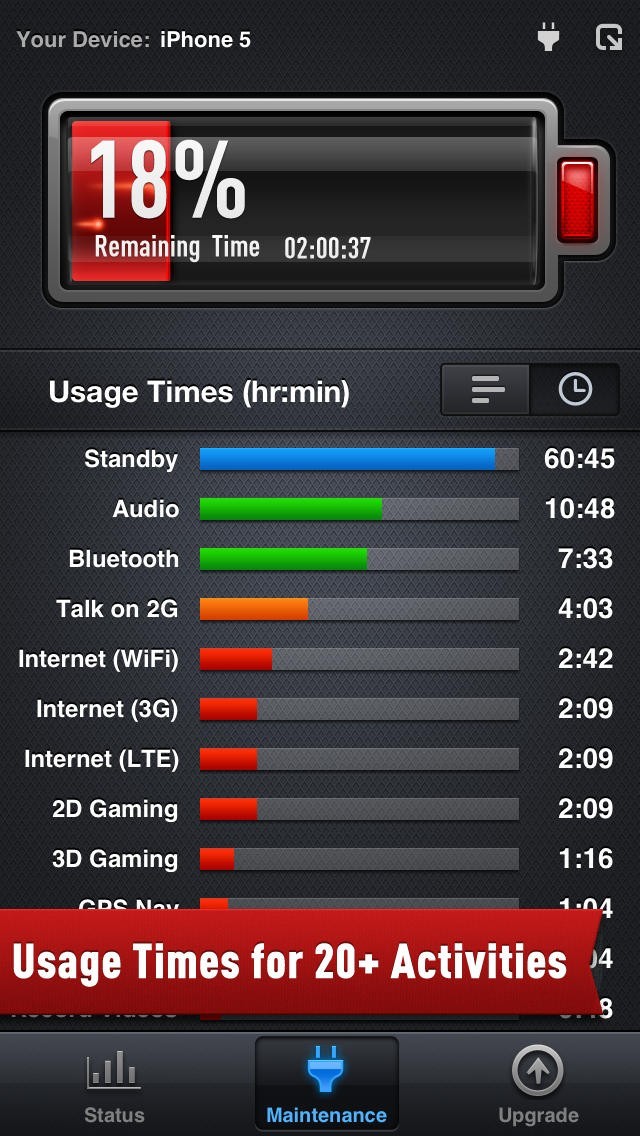Tap the plug icon in the header

tap(549, 38)
